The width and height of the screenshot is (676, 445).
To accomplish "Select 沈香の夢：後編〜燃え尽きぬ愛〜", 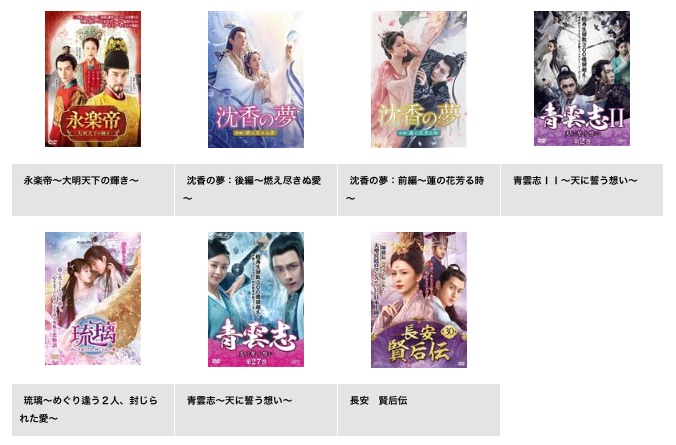I will point(256,80).
